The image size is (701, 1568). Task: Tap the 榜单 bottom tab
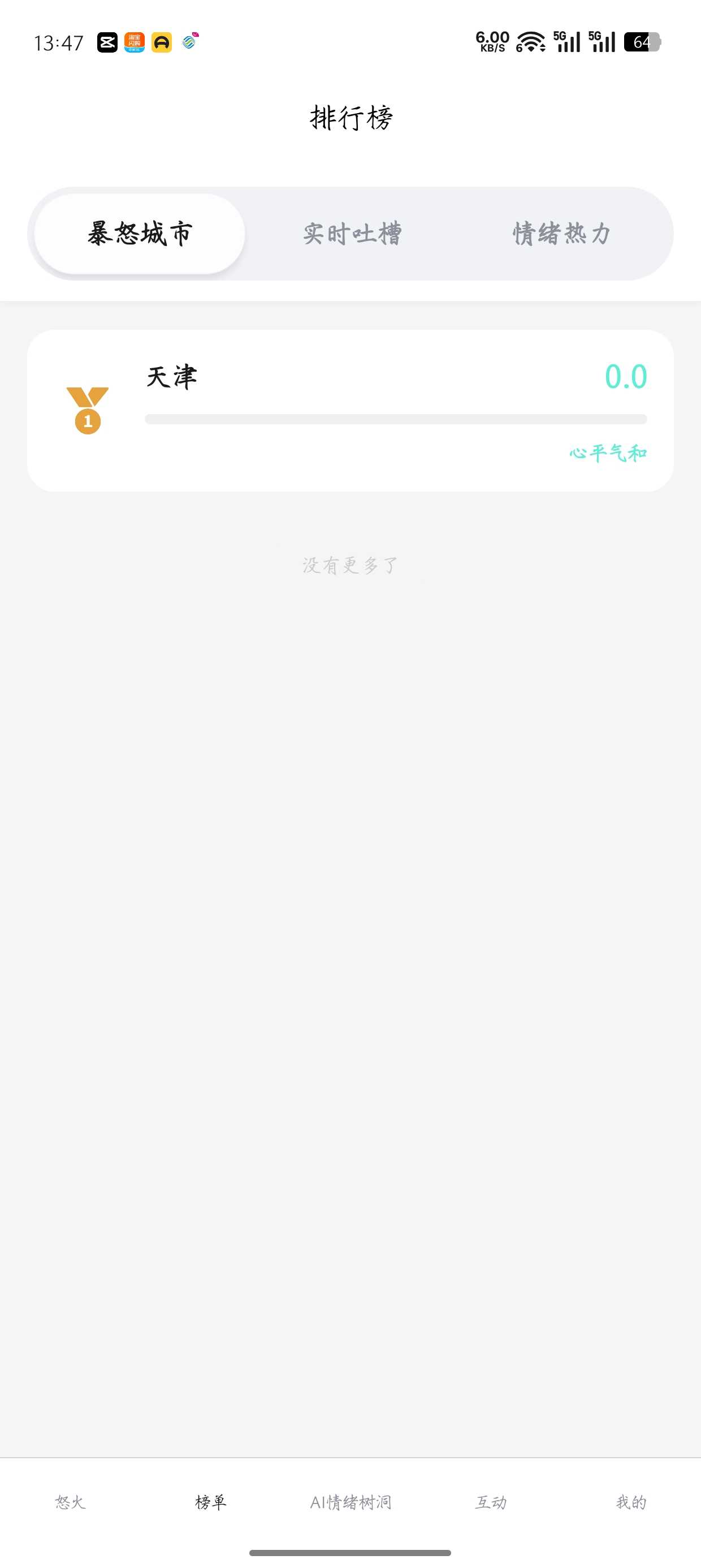(210, 1502)
